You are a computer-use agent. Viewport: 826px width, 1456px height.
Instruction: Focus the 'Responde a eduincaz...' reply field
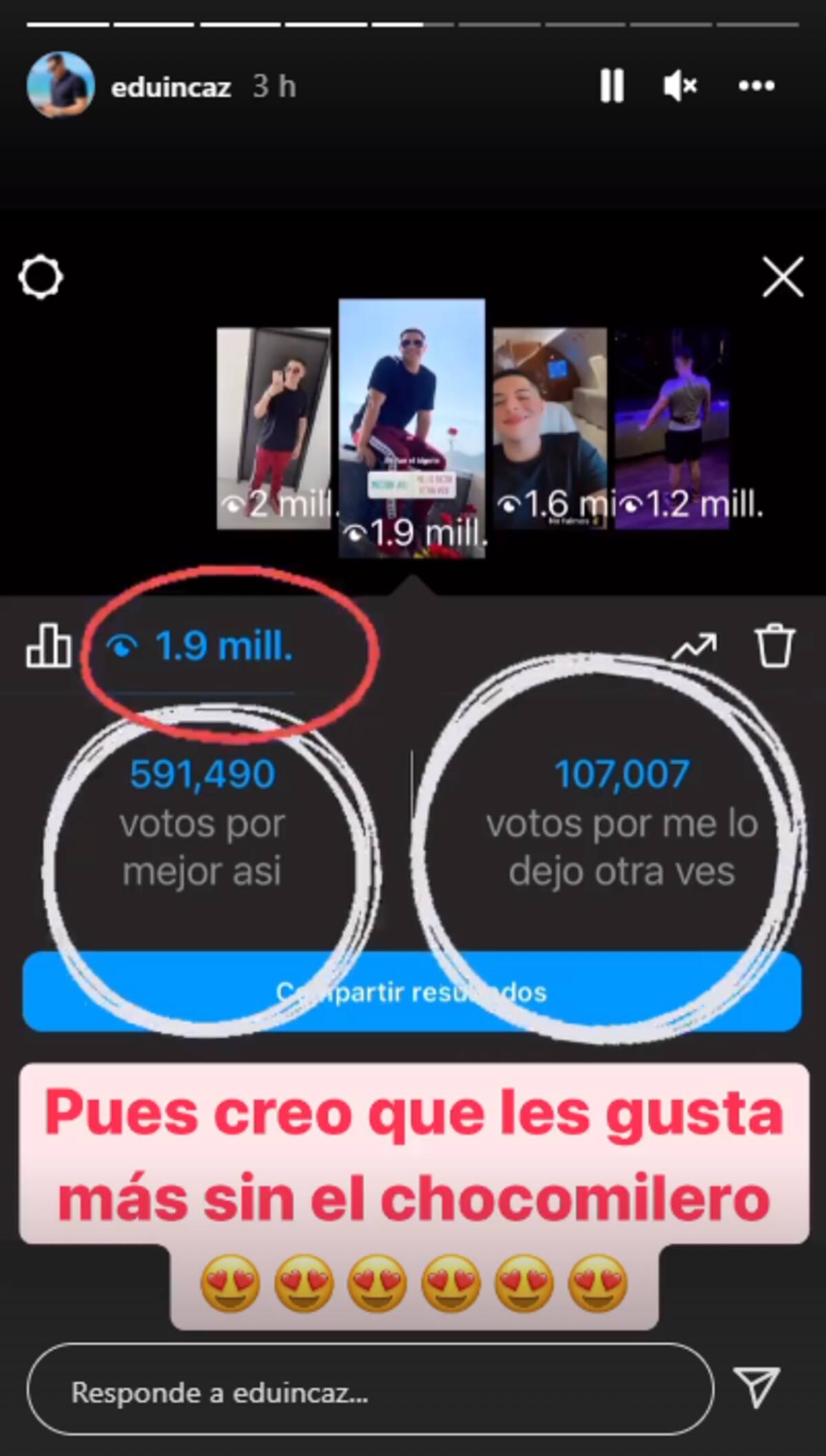370,1393
